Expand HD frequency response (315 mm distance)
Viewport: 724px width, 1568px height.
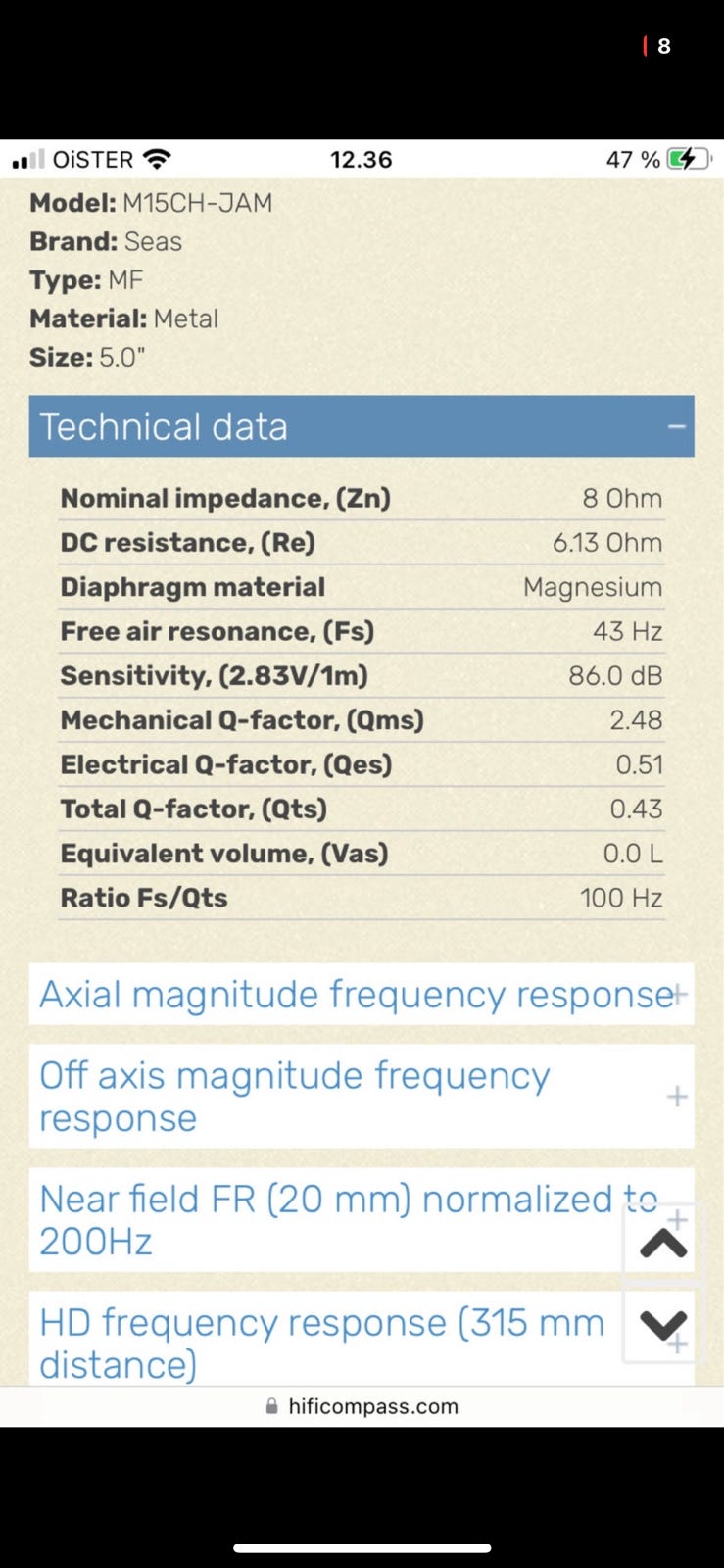click(323, 1342)
